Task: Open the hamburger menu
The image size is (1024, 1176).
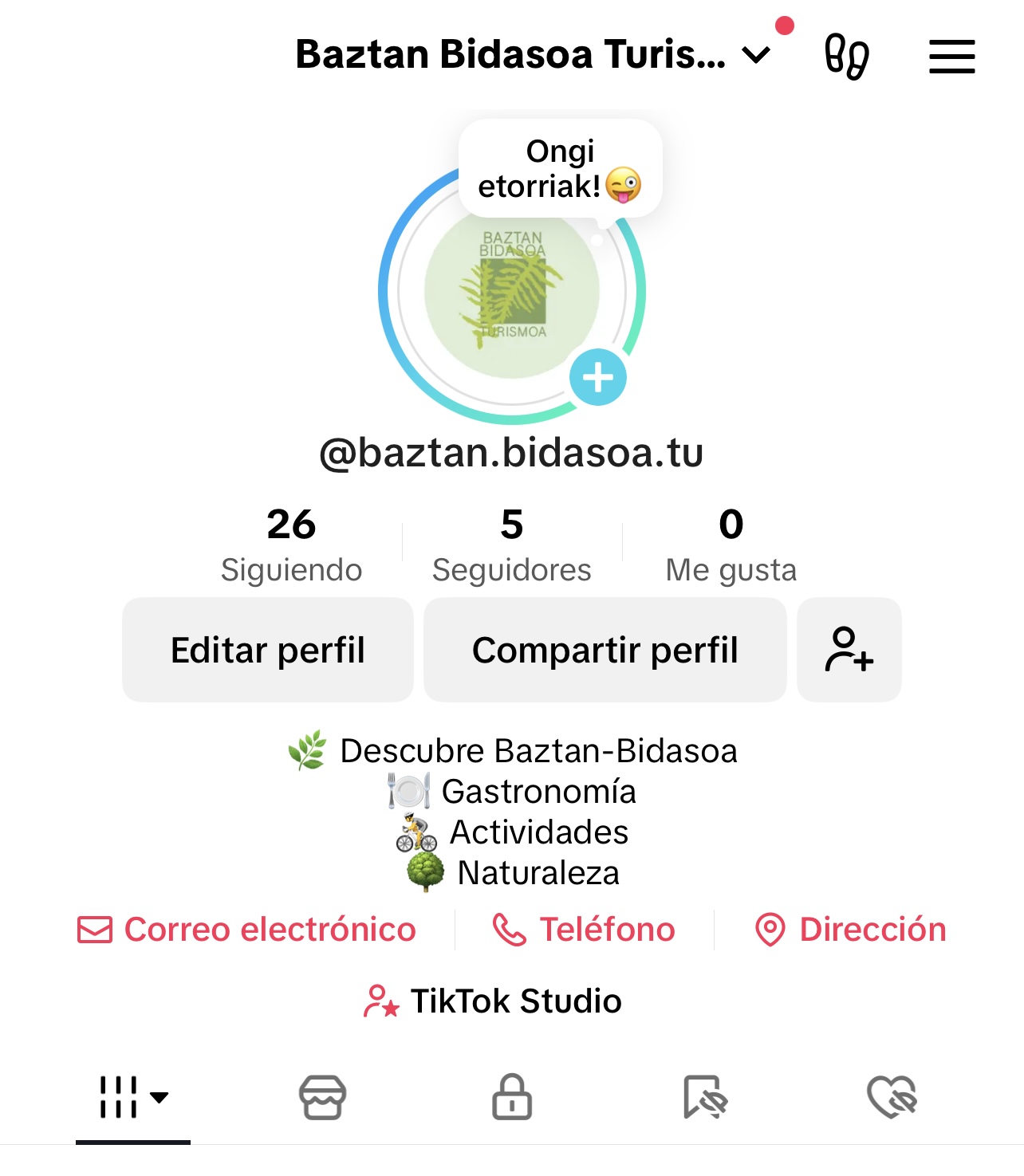Action: point(951,57)
